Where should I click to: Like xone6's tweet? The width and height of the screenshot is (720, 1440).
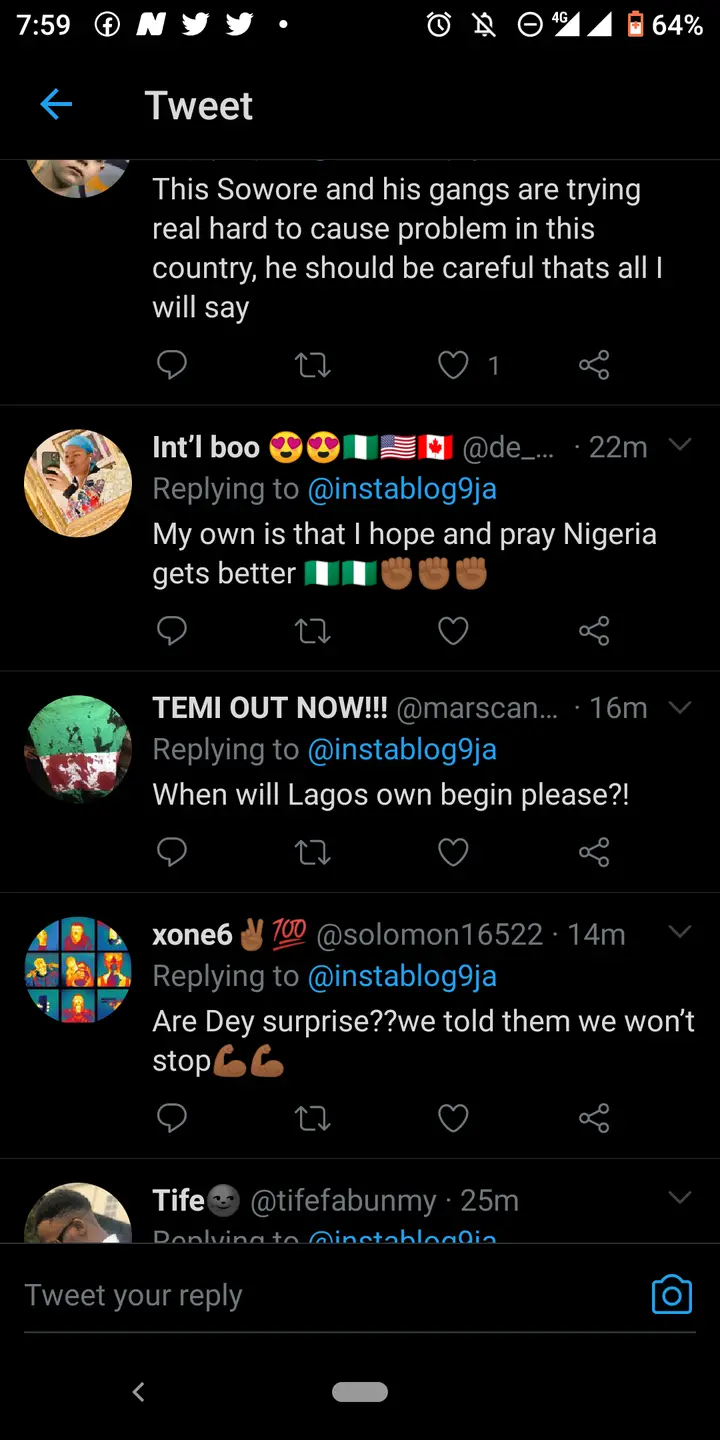[x=454, y=1118]
